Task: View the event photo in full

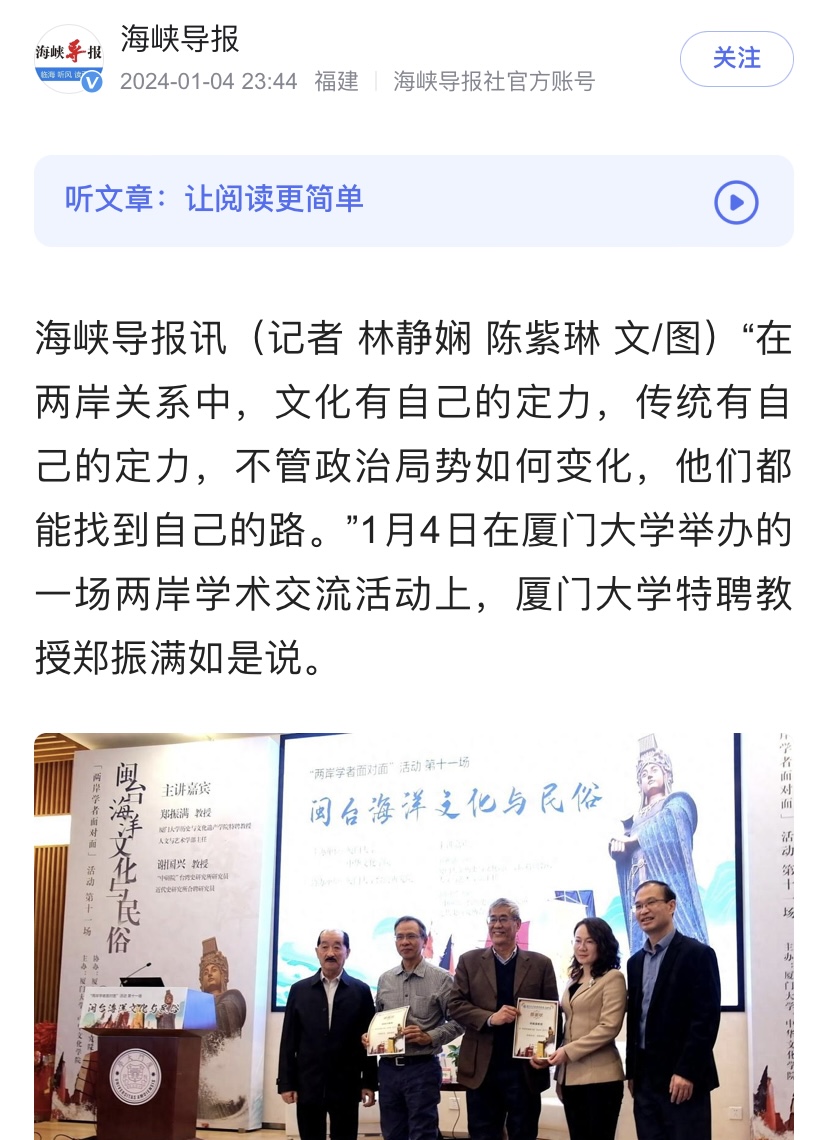Action: point(414,935)
